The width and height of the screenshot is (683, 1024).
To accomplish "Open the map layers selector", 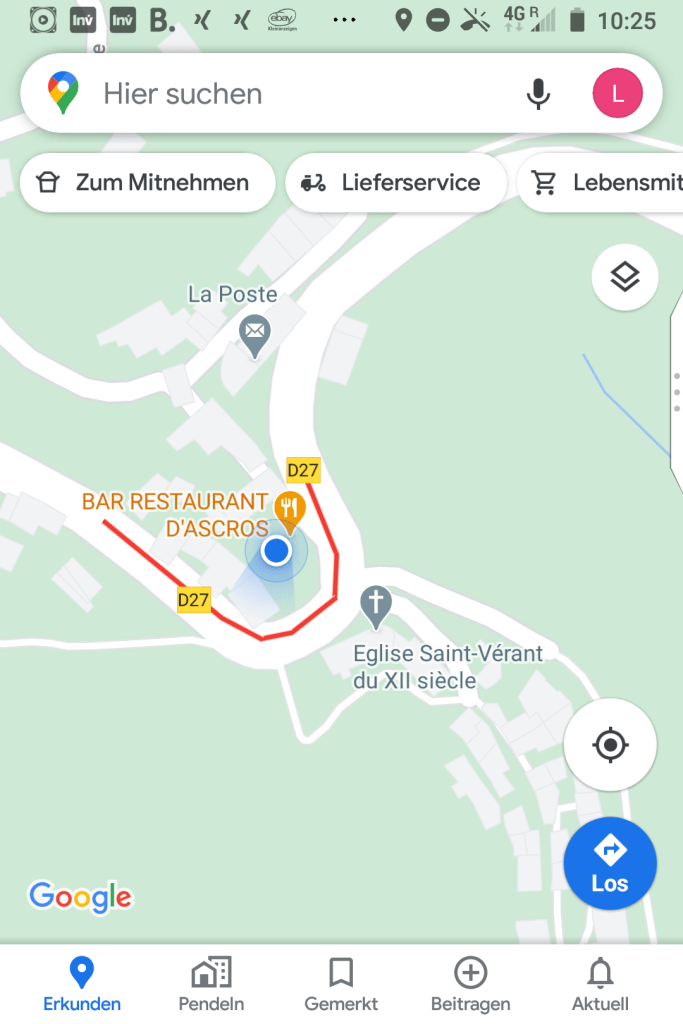I will point(625,277).
